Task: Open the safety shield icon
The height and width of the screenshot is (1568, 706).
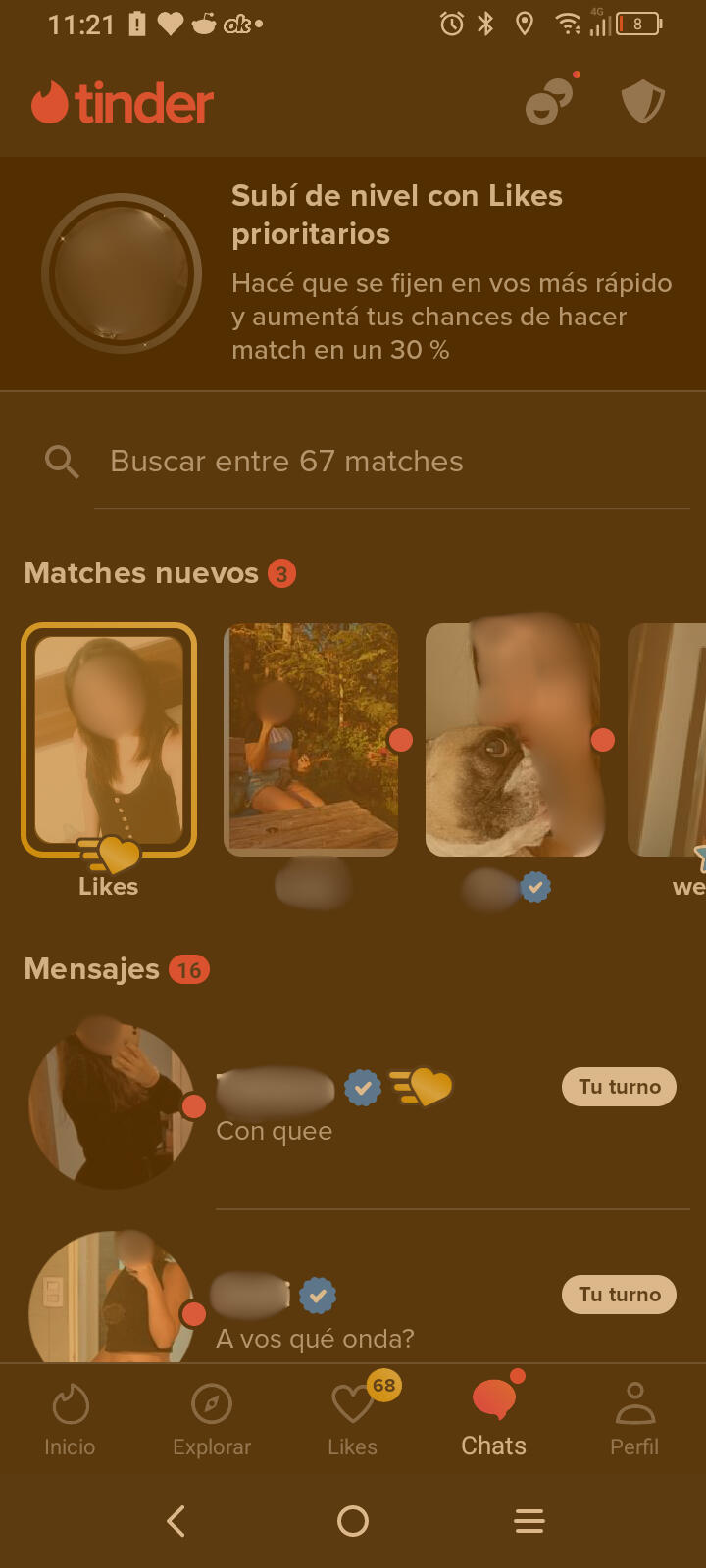Action: 643,102
